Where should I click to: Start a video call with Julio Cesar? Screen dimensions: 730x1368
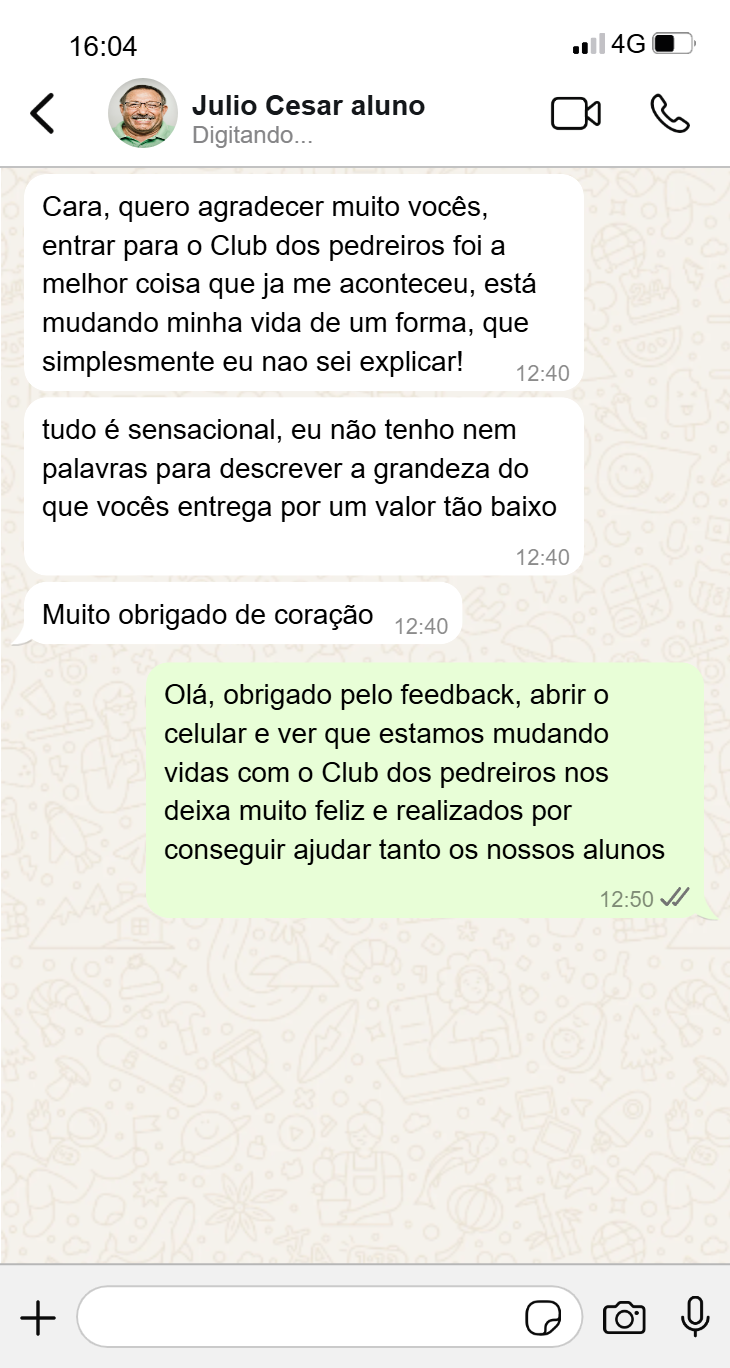[x=576, y=114]
